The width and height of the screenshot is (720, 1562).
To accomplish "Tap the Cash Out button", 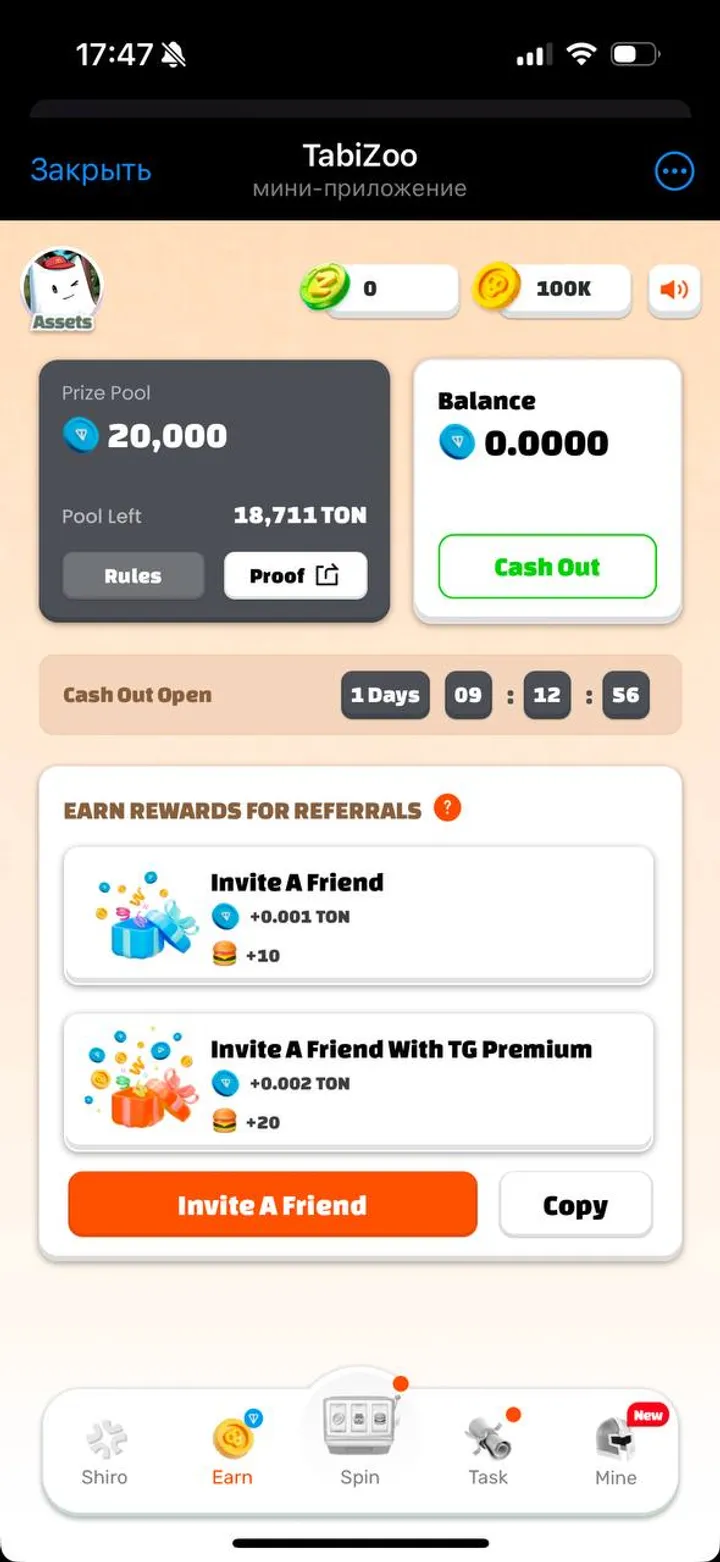I will tap(547, 567).
